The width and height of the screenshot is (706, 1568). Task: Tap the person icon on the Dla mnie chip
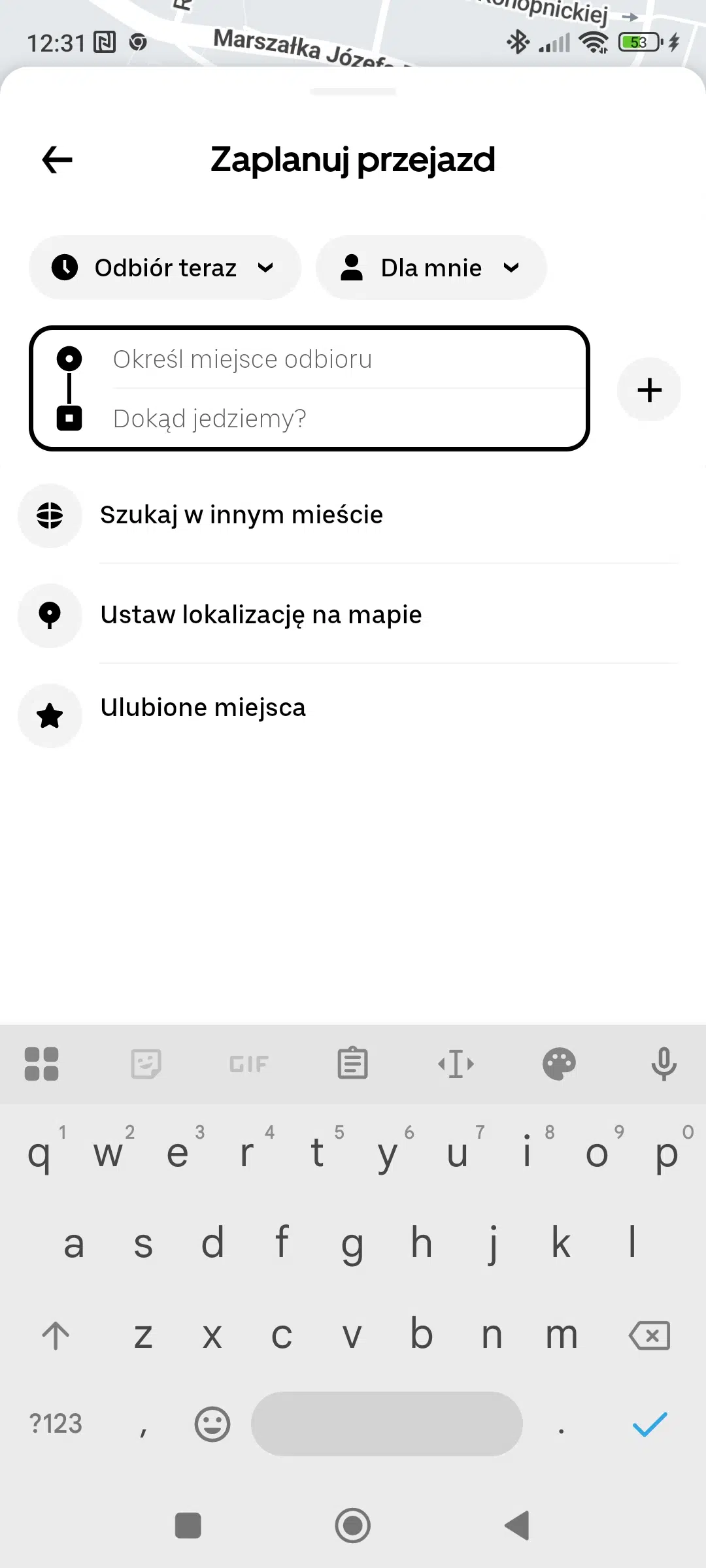tap(352, 267)
